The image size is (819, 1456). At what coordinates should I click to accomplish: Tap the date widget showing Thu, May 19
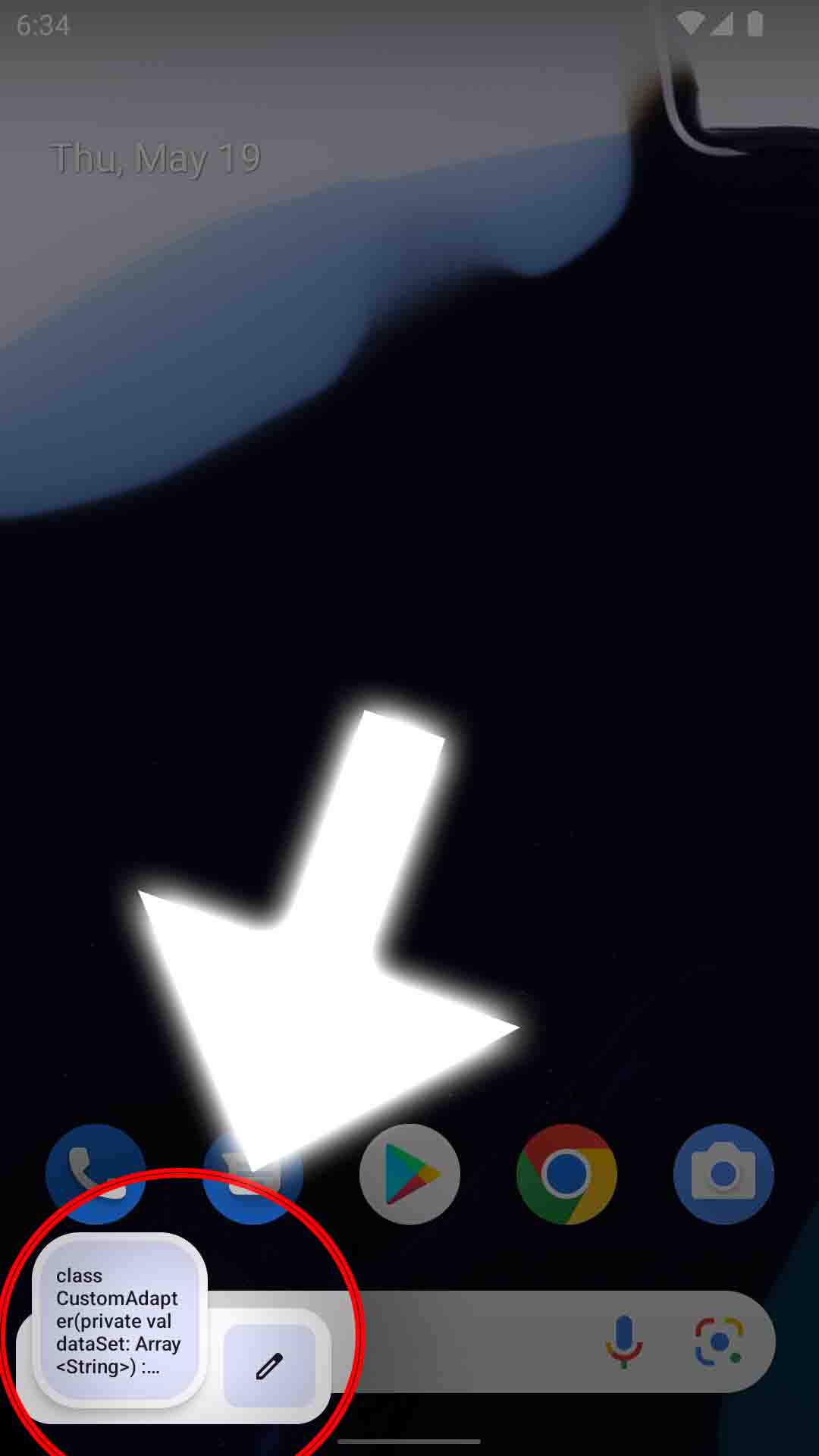(x=155, y=157)
